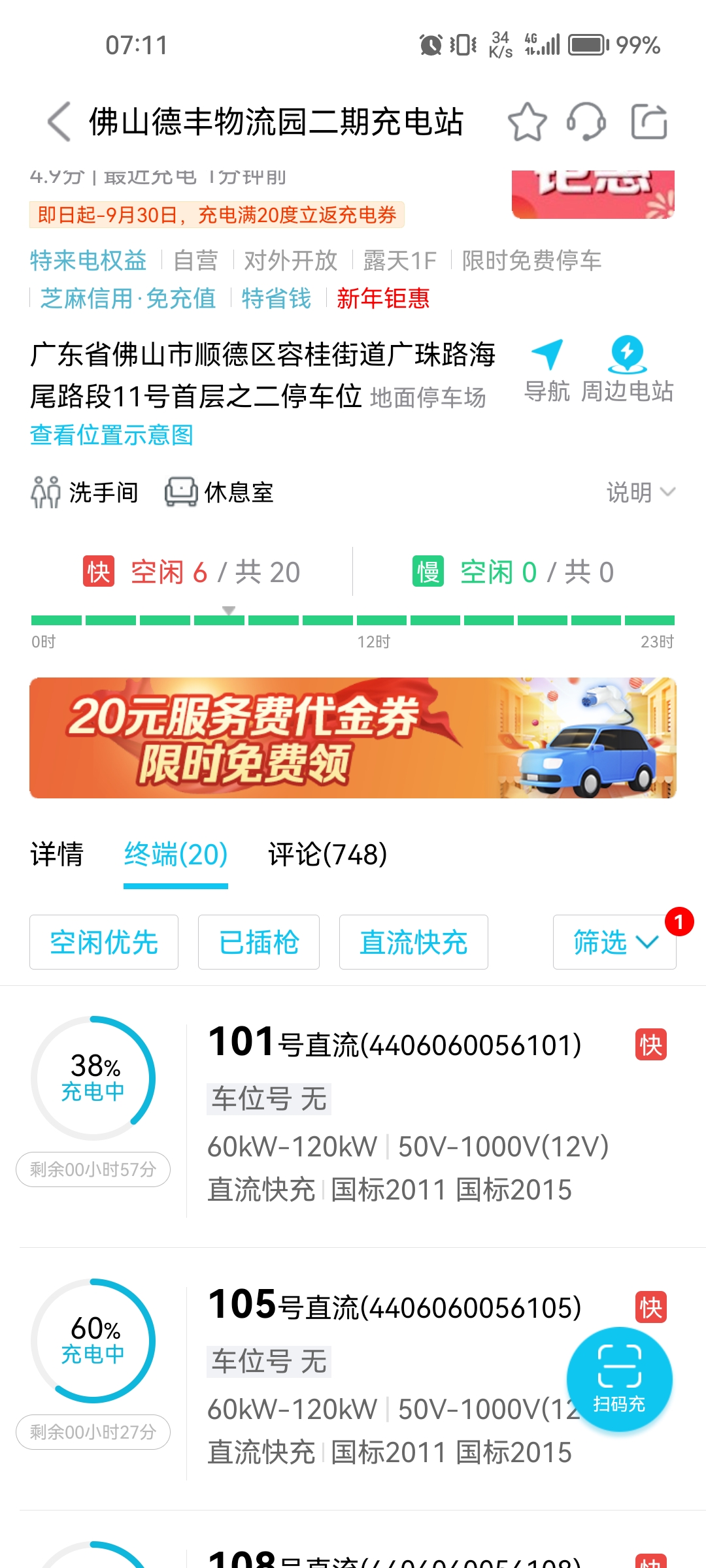Enable the 空闲优先 filter
Viewport: 706px width, 1568px height.
tap(103, 942)
